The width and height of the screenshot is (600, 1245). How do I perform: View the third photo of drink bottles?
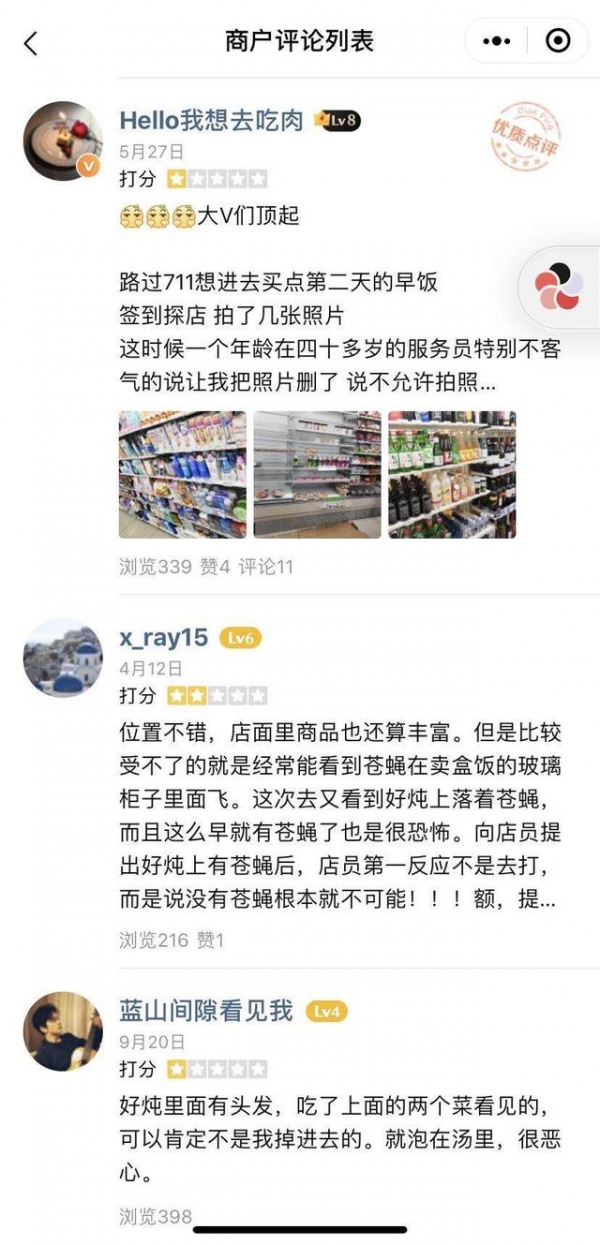click(452, 474)
